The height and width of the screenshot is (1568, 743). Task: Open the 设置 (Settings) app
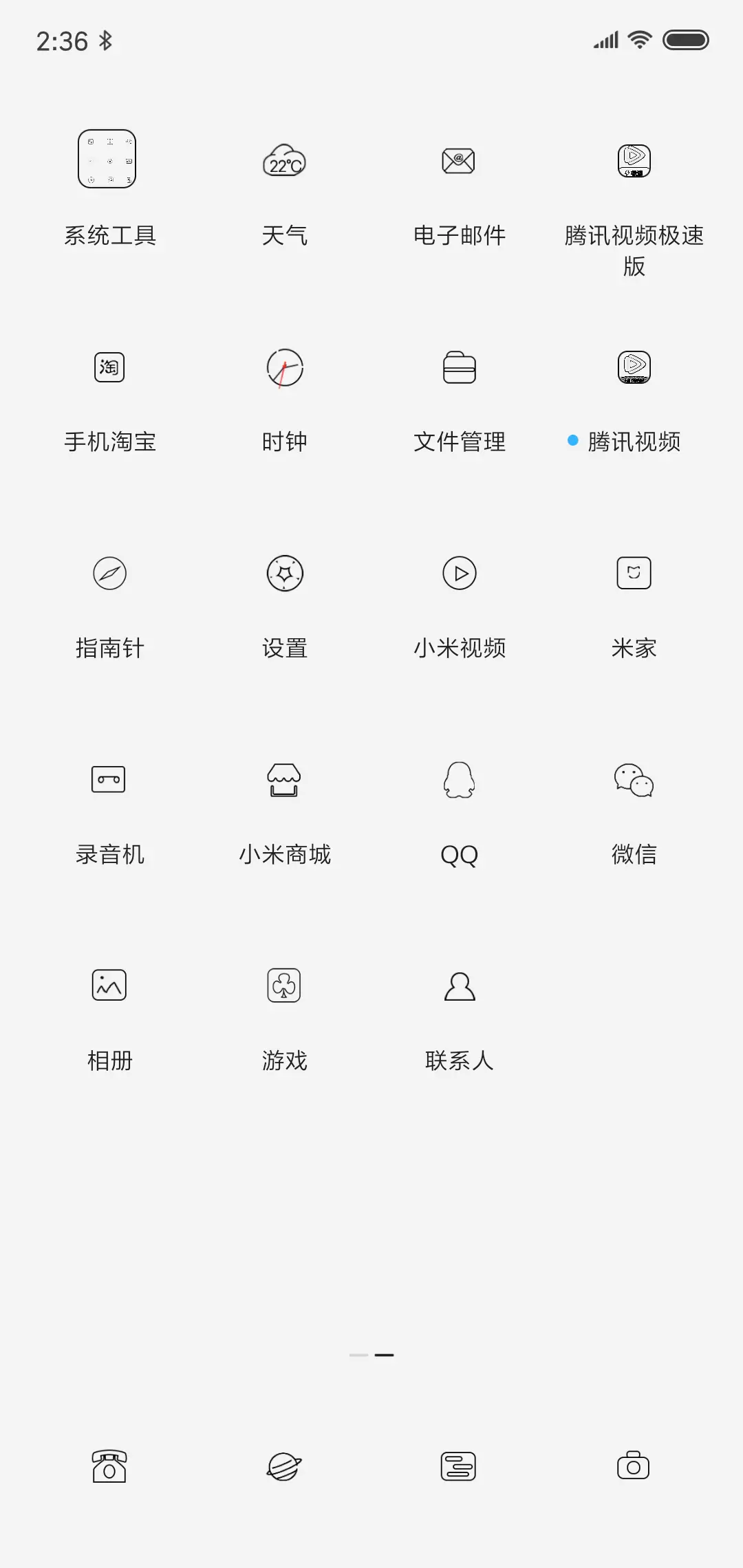click(x=285, y=574)
